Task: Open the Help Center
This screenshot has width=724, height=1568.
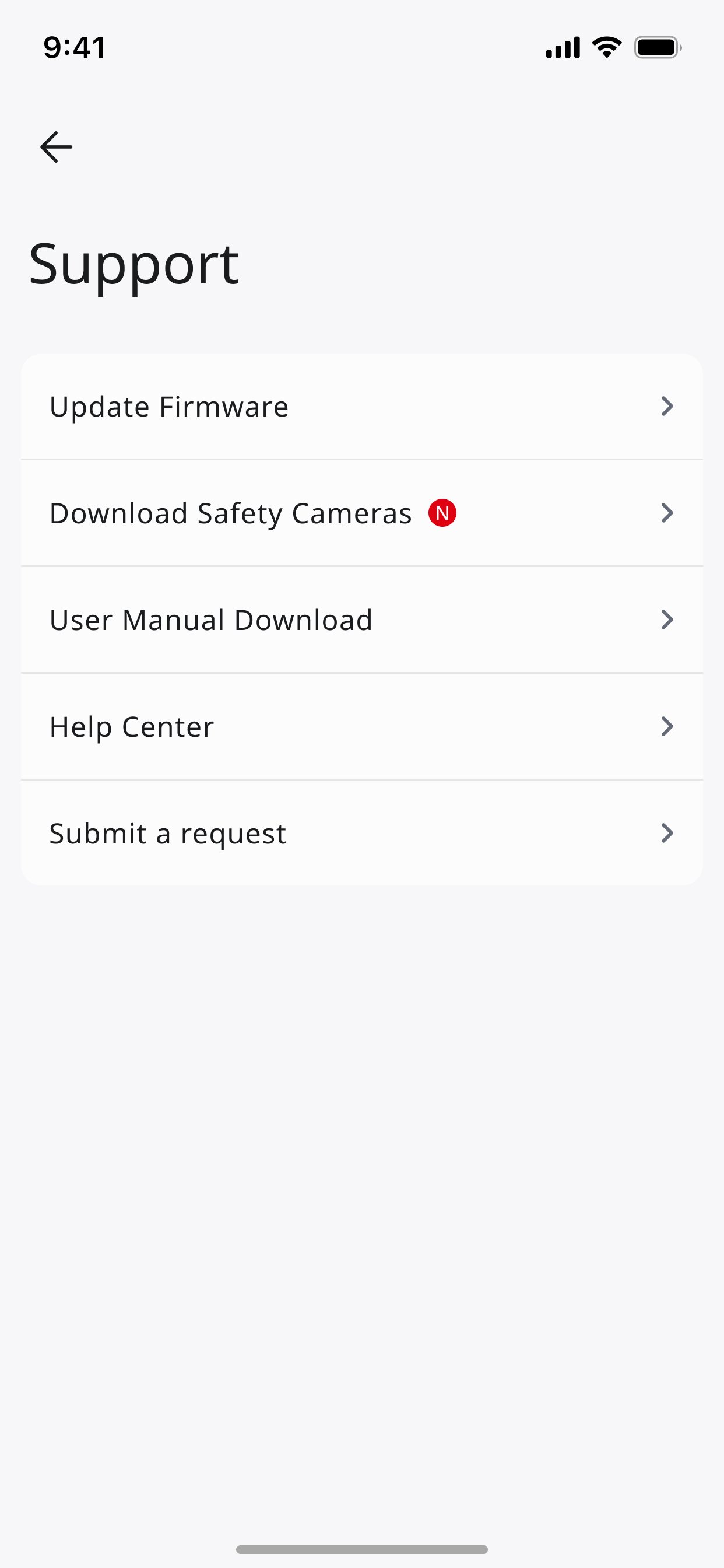Action: point(361,726)
